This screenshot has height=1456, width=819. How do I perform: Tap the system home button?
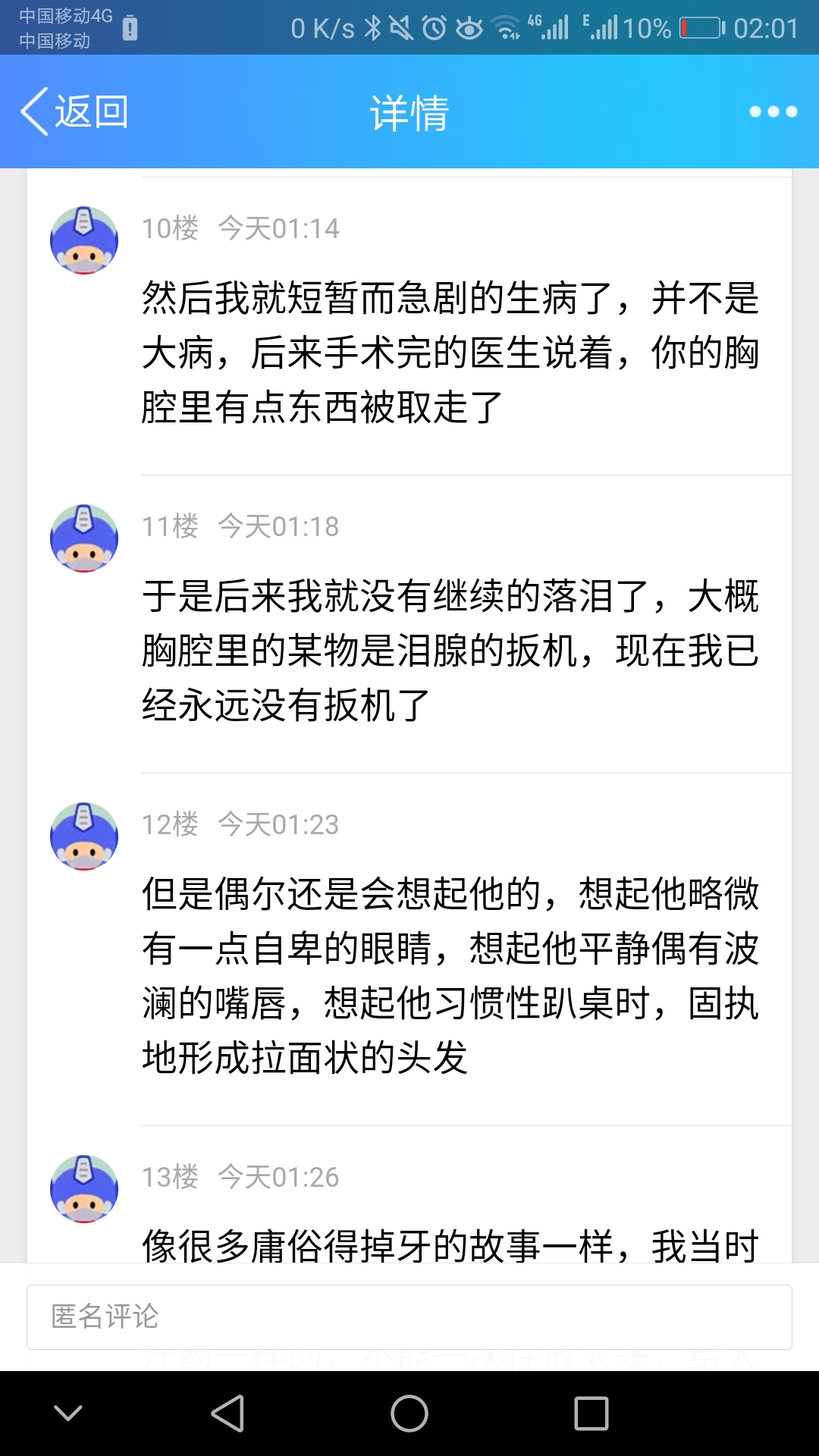coord(409,1414)
